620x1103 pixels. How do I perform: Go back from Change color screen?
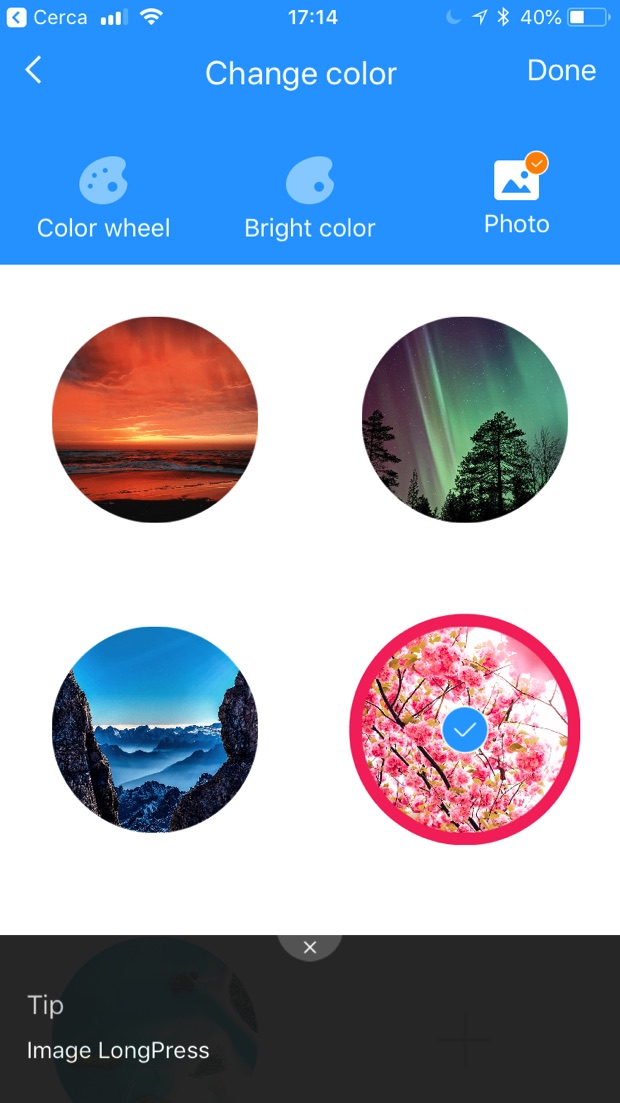click(x=33, y=70)
